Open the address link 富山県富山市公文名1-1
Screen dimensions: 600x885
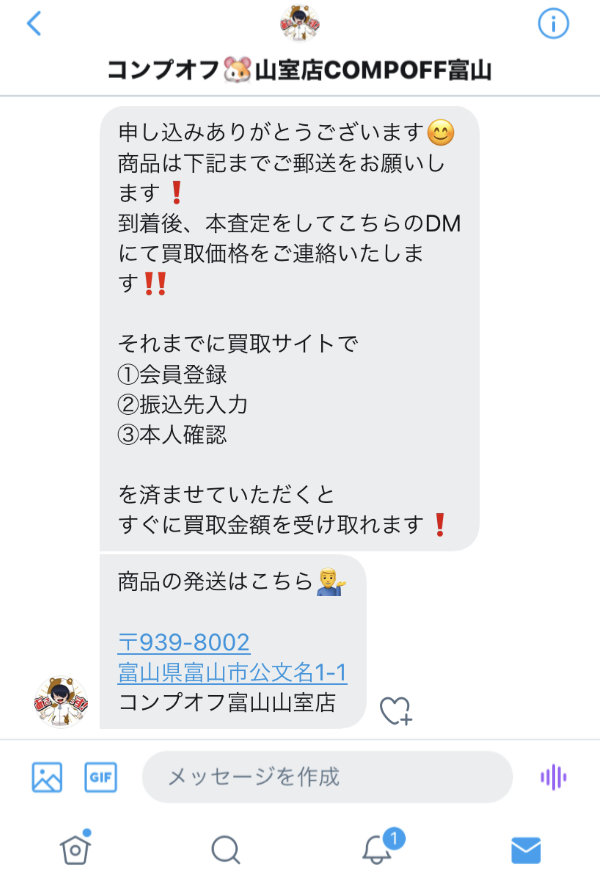point(232,672)
